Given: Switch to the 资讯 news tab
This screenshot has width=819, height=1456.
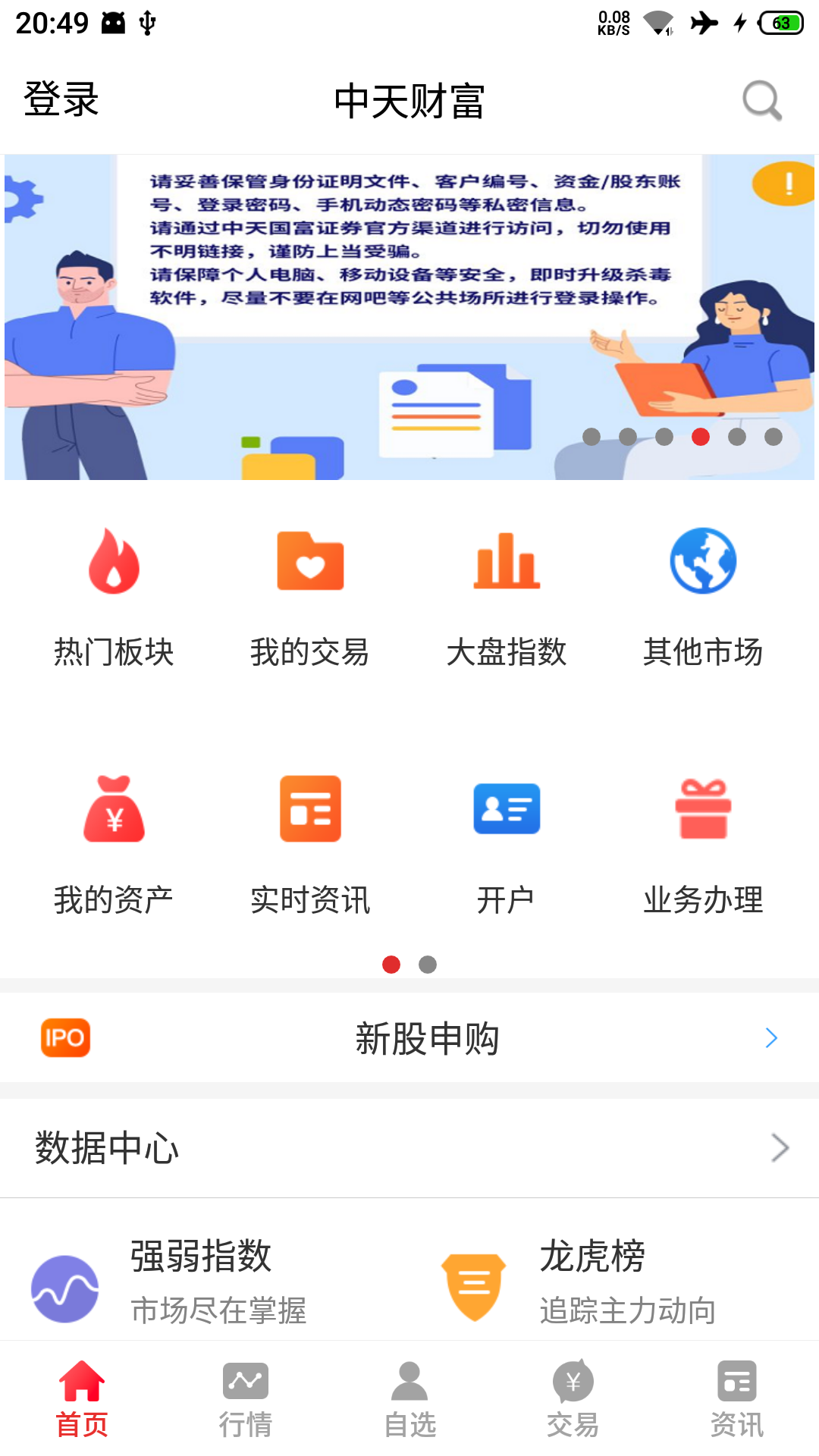Looking at the screenshot, I should [x=737, y=1403].
